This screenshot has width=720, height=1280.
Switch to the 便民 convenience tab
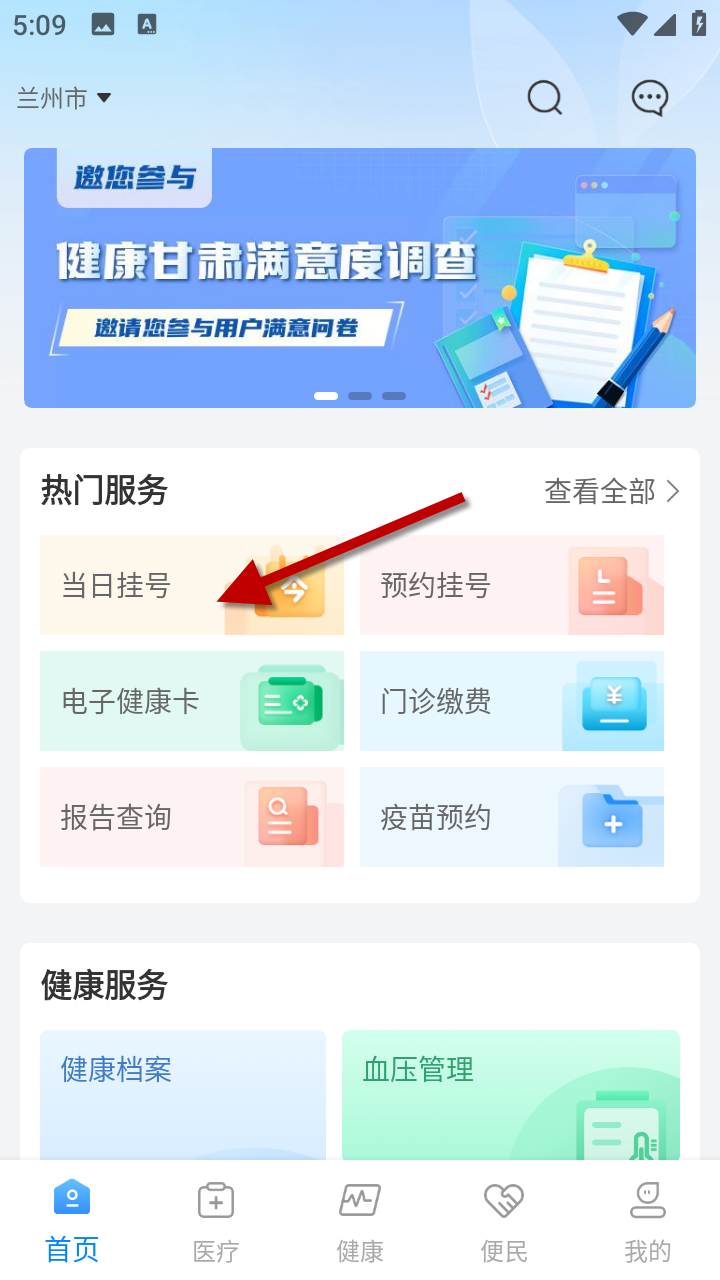tap(504, 1220)
